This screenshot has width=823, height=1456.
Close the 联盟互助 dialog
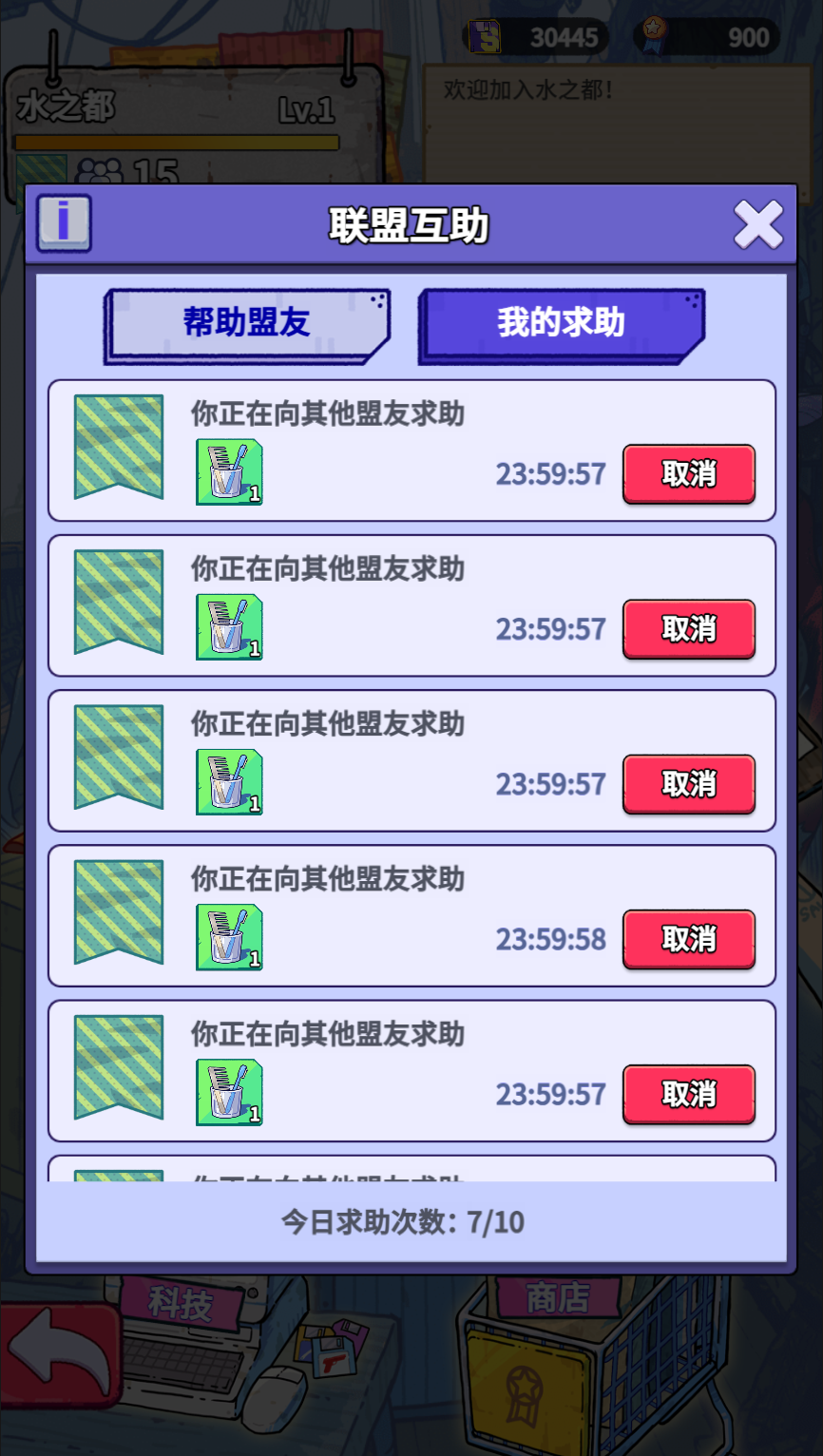(x=757, y=225)
